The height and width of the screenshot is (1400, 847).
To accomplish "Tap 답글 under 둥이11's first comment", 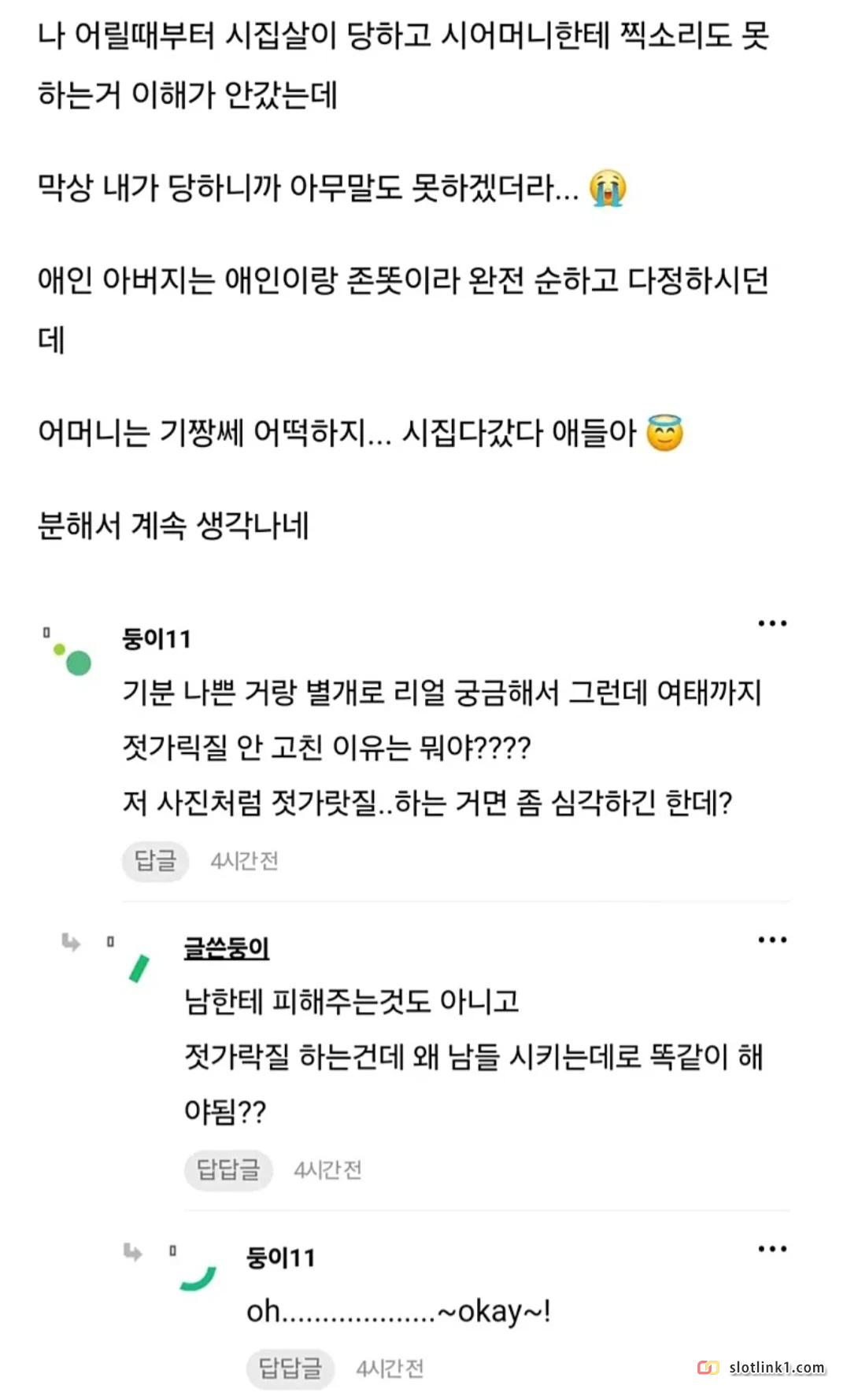I will (155, 860).
